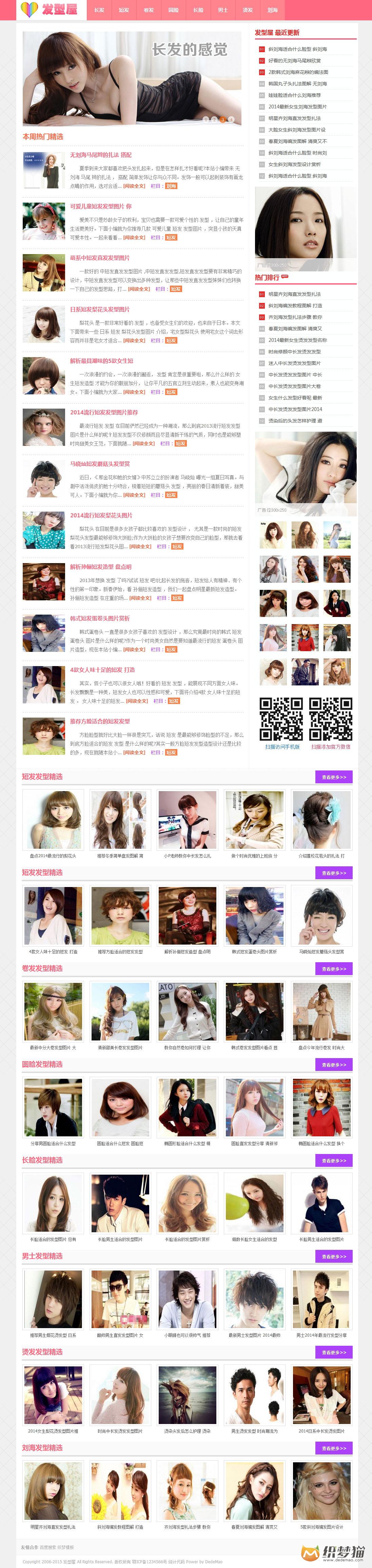The image size is (372, 1568).
Task: Open sidebar link 好看的无刘海马尾辫欣赏
Action: pos(295,61)
